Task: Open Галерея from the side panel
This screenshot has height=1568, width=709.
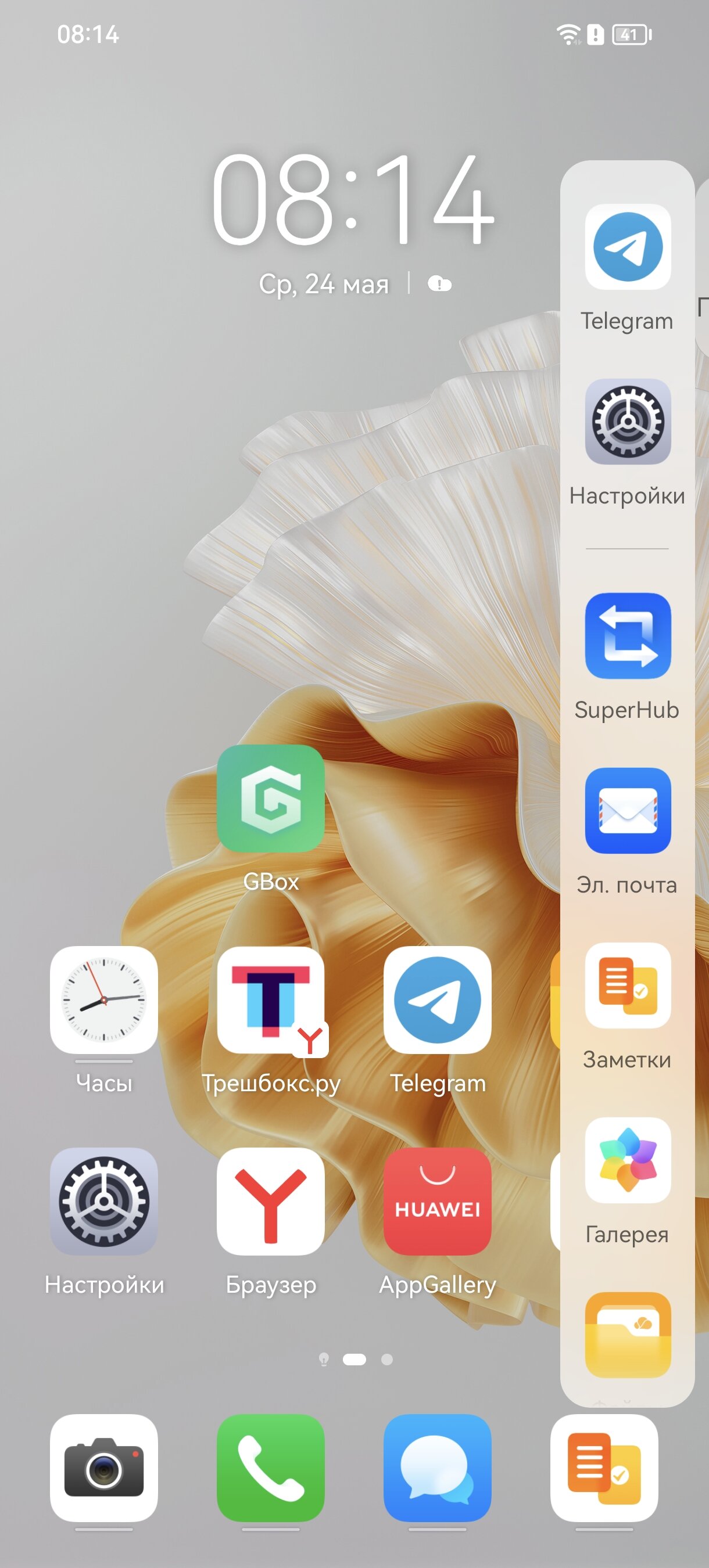Action: [628, 1160]
